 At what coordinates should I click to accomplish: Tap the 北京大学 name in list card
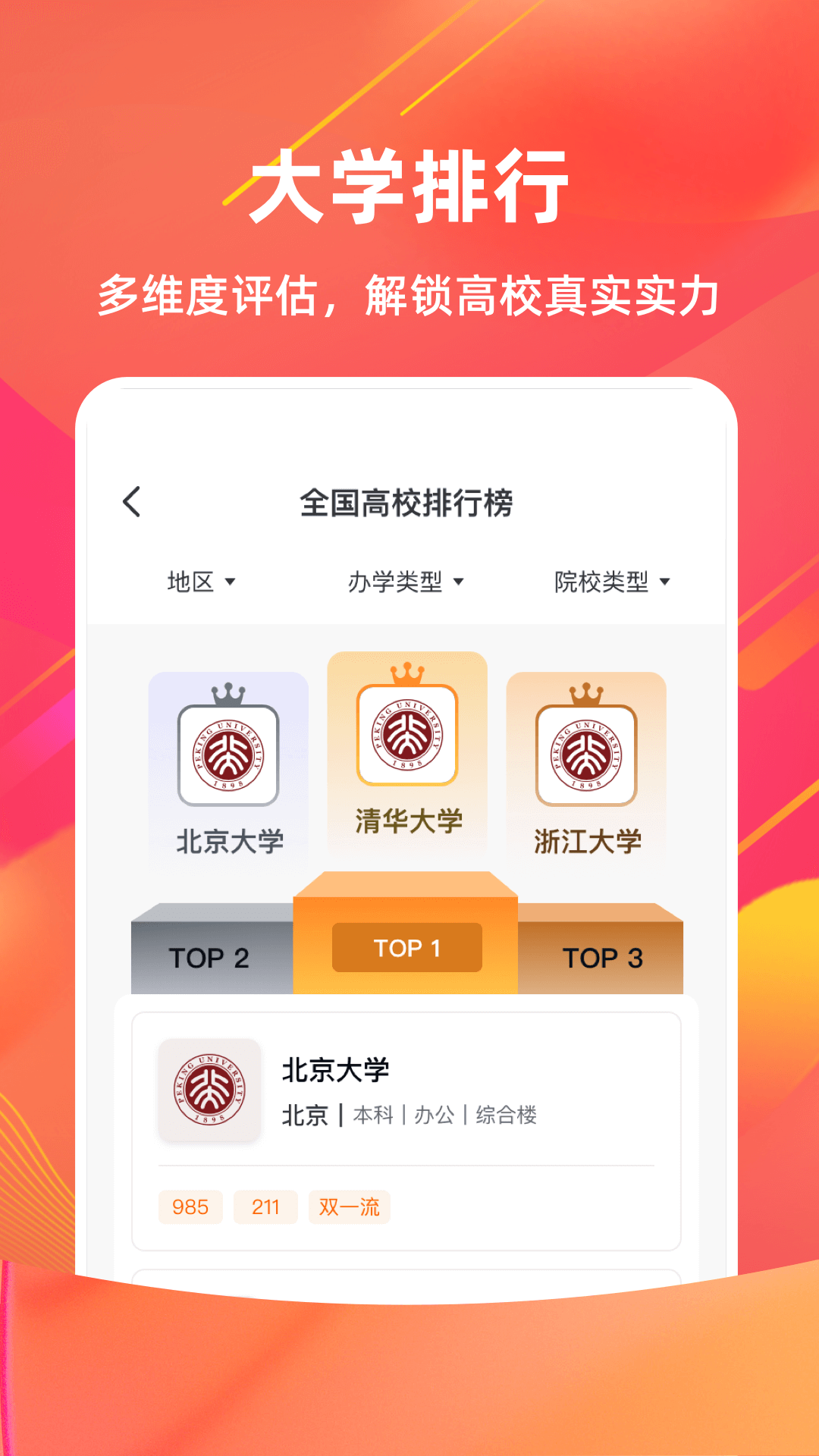tap(337, 1070)
